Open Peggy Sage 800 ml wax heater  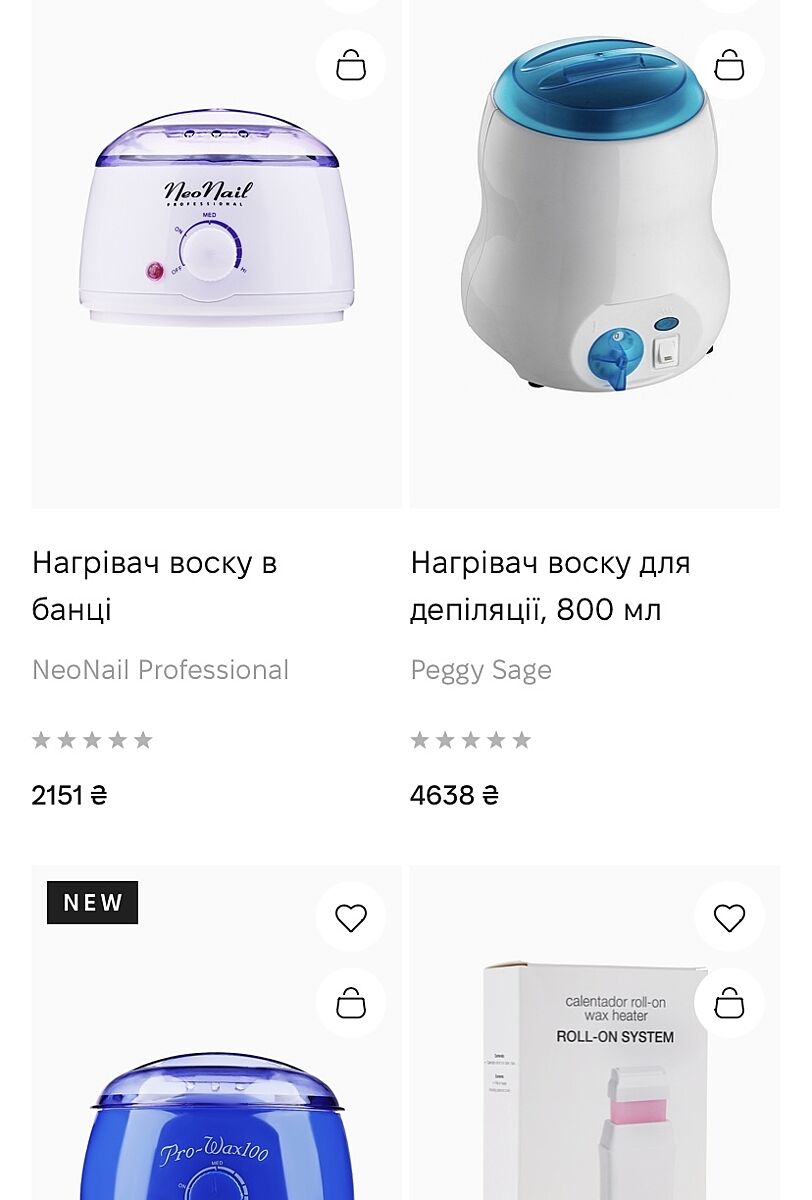[x=550, y=586]
